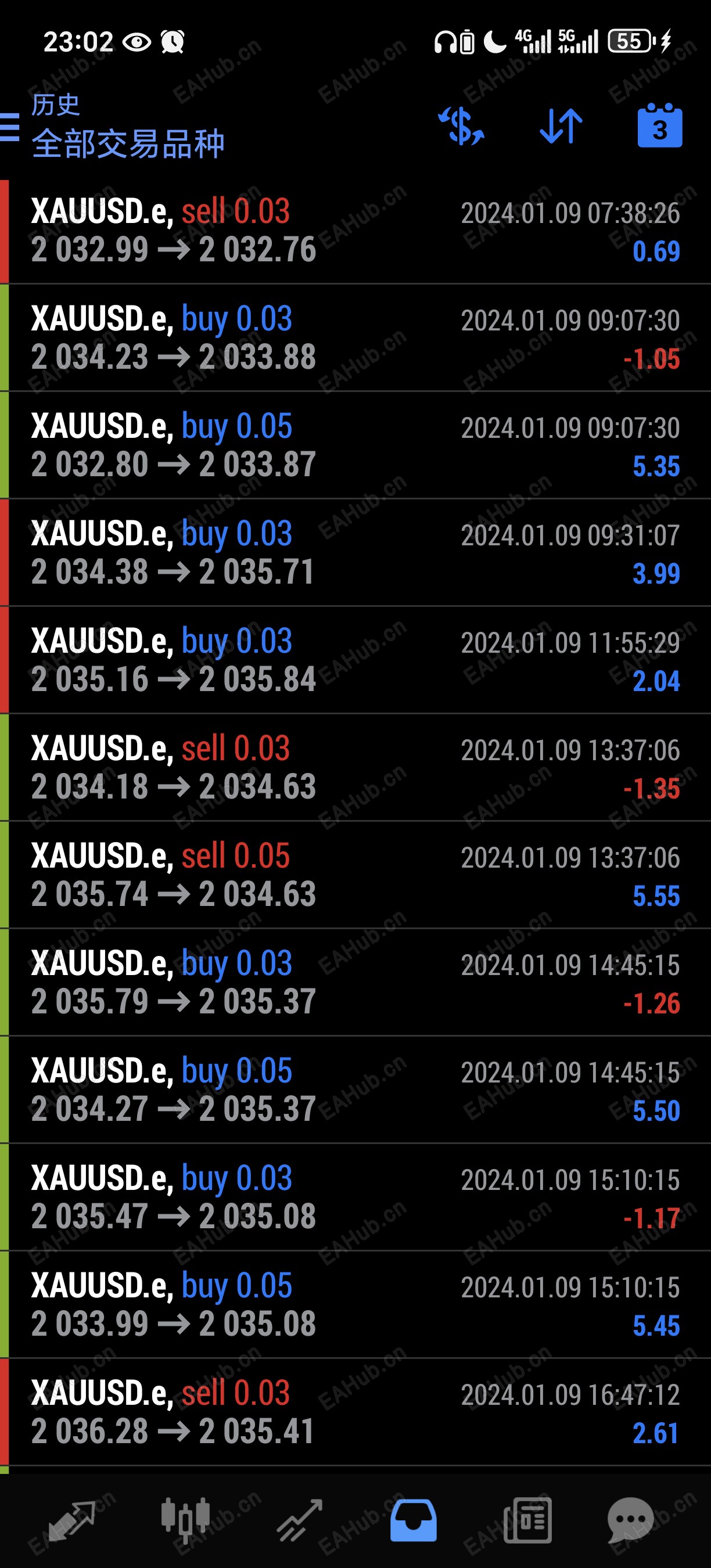Expand the buy 0.03 trade with loss -1.26
Viewport: 711px width, 1568px height.
(355, 983)
